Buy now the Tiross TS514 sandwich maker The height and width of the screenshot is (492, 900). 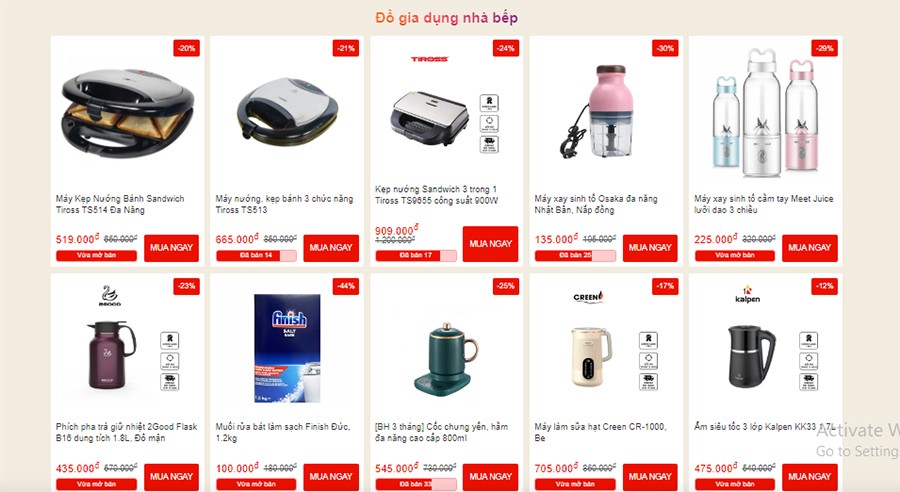pyautogui.click(x=171, y=247)
